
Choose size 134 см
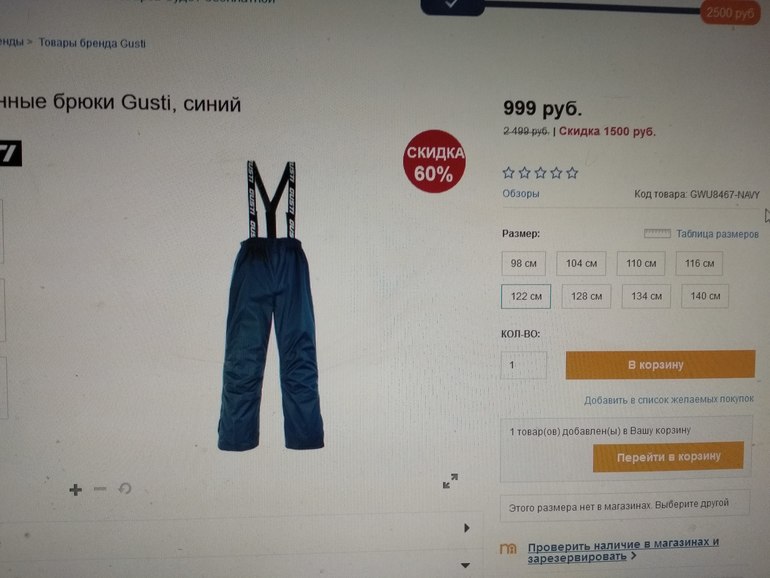[645, 296]
